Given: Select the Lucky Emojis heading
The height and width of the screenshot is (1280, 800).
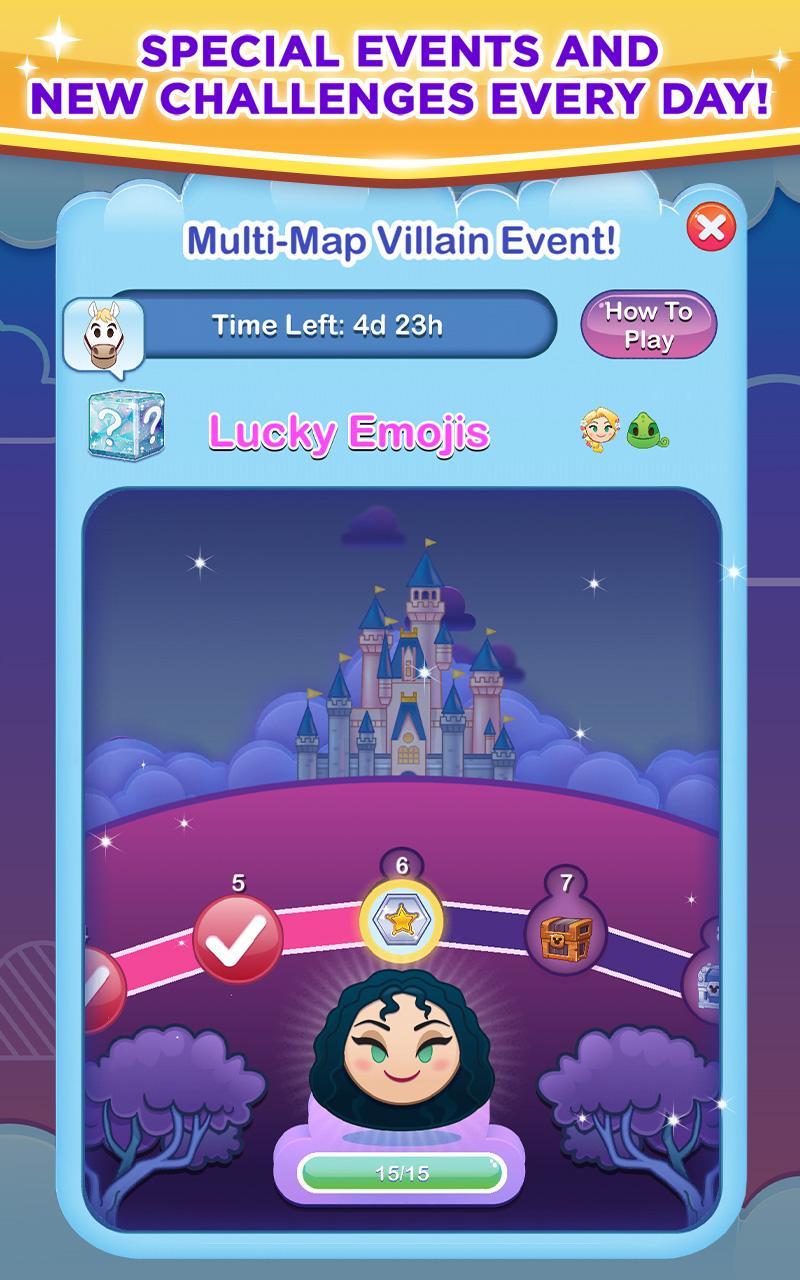Looking at the screenshot, I should pyautogui.click(x=345, y=430).
